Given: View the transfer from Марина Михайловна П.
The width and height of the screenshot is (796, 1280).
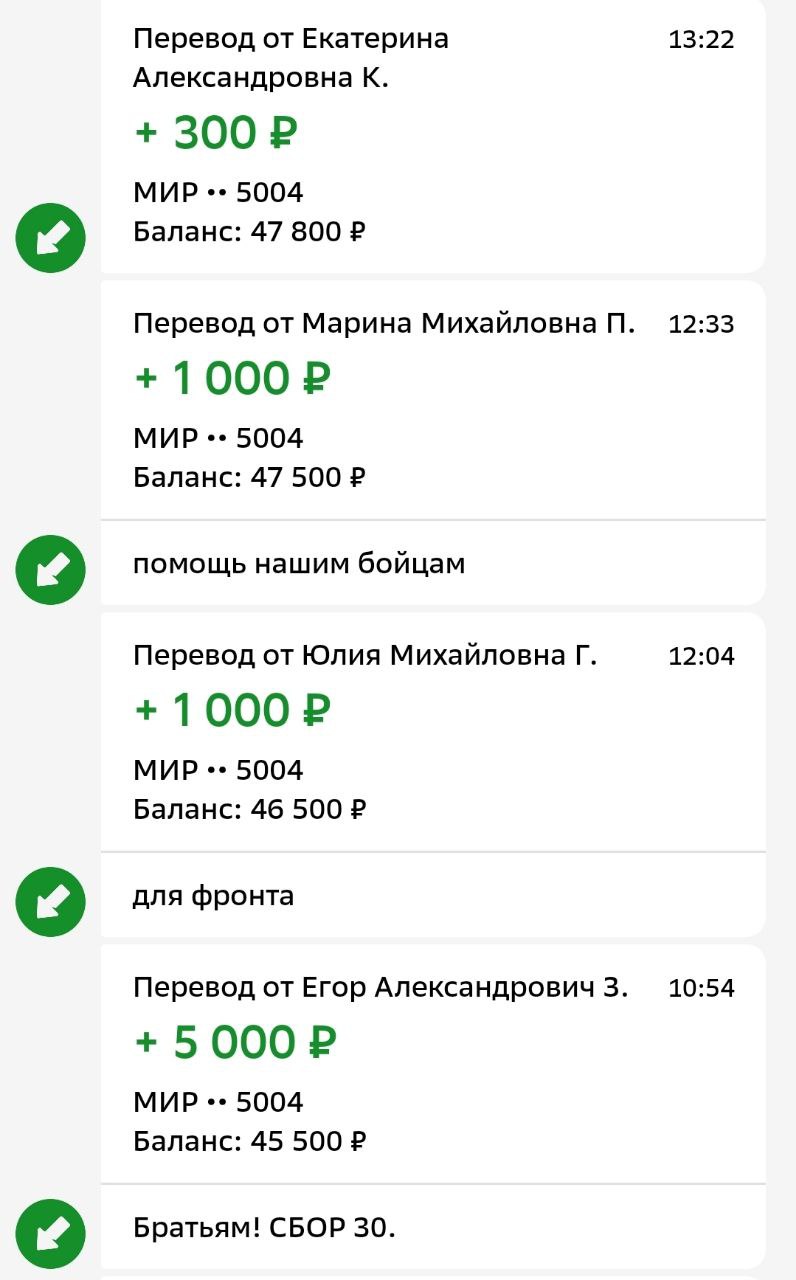Looking at the screenshot, I should click(x=432, y=400).
